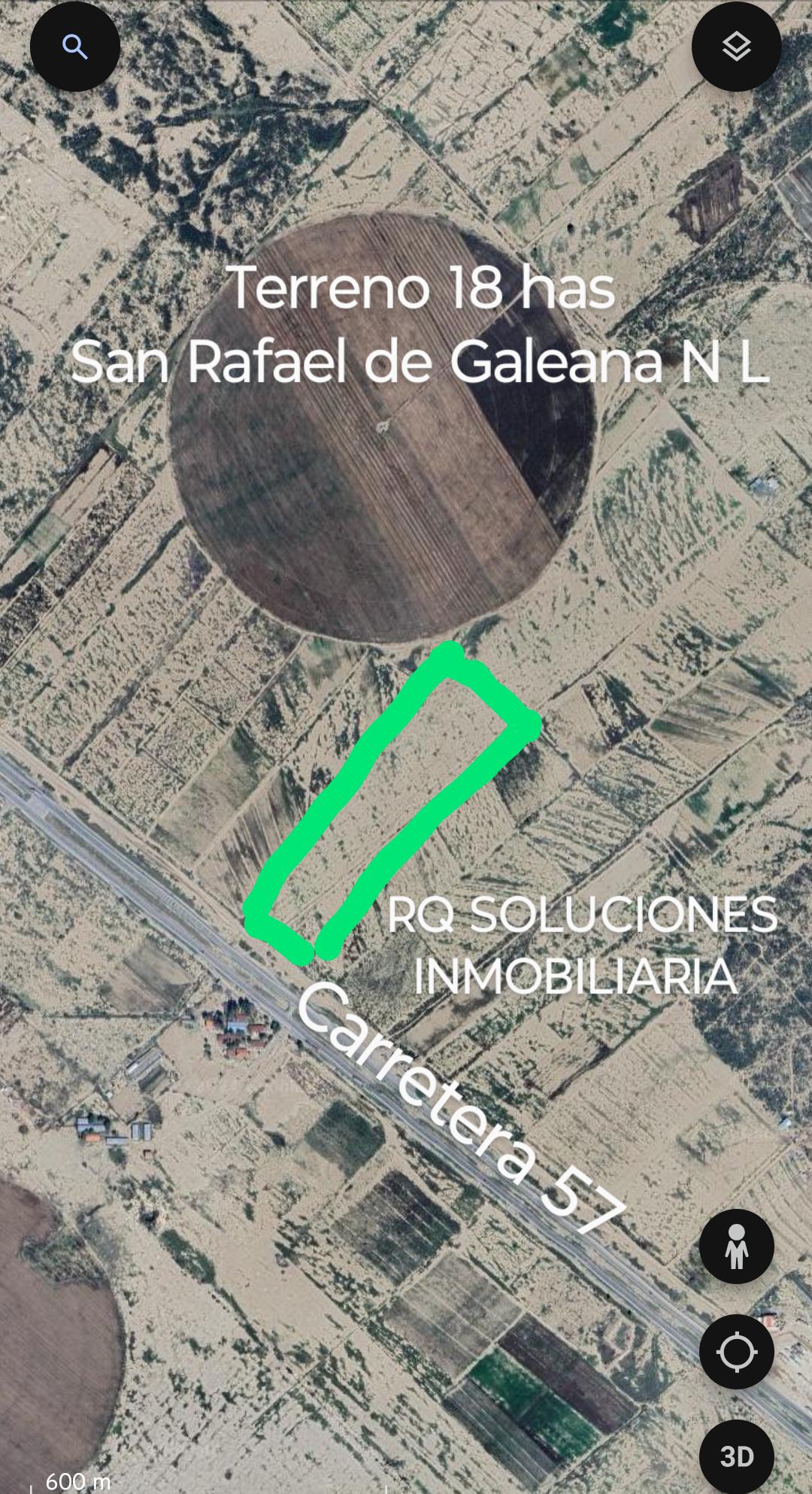Screen dimensions: 812x1494
Task: Activate the Street View pegman
Action: click(x=736, y=1247)
